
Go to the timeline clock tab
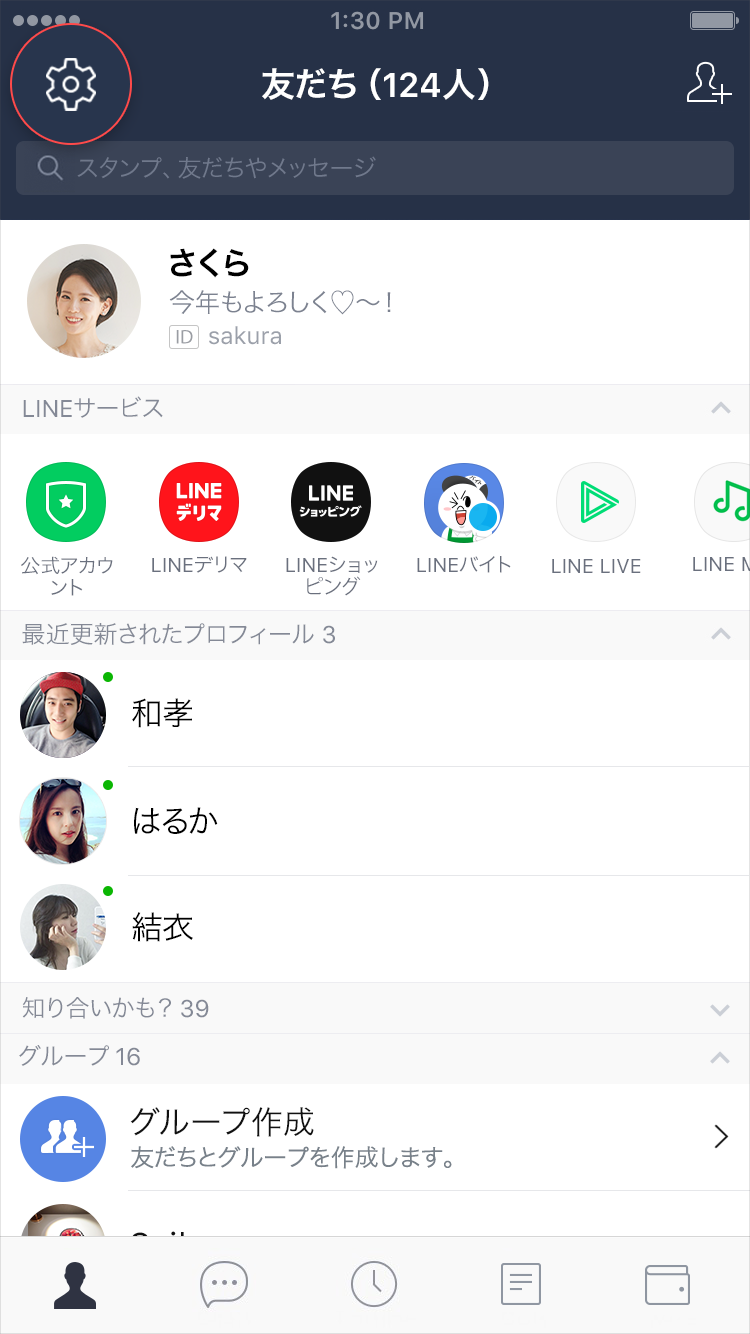[374, 1284]
